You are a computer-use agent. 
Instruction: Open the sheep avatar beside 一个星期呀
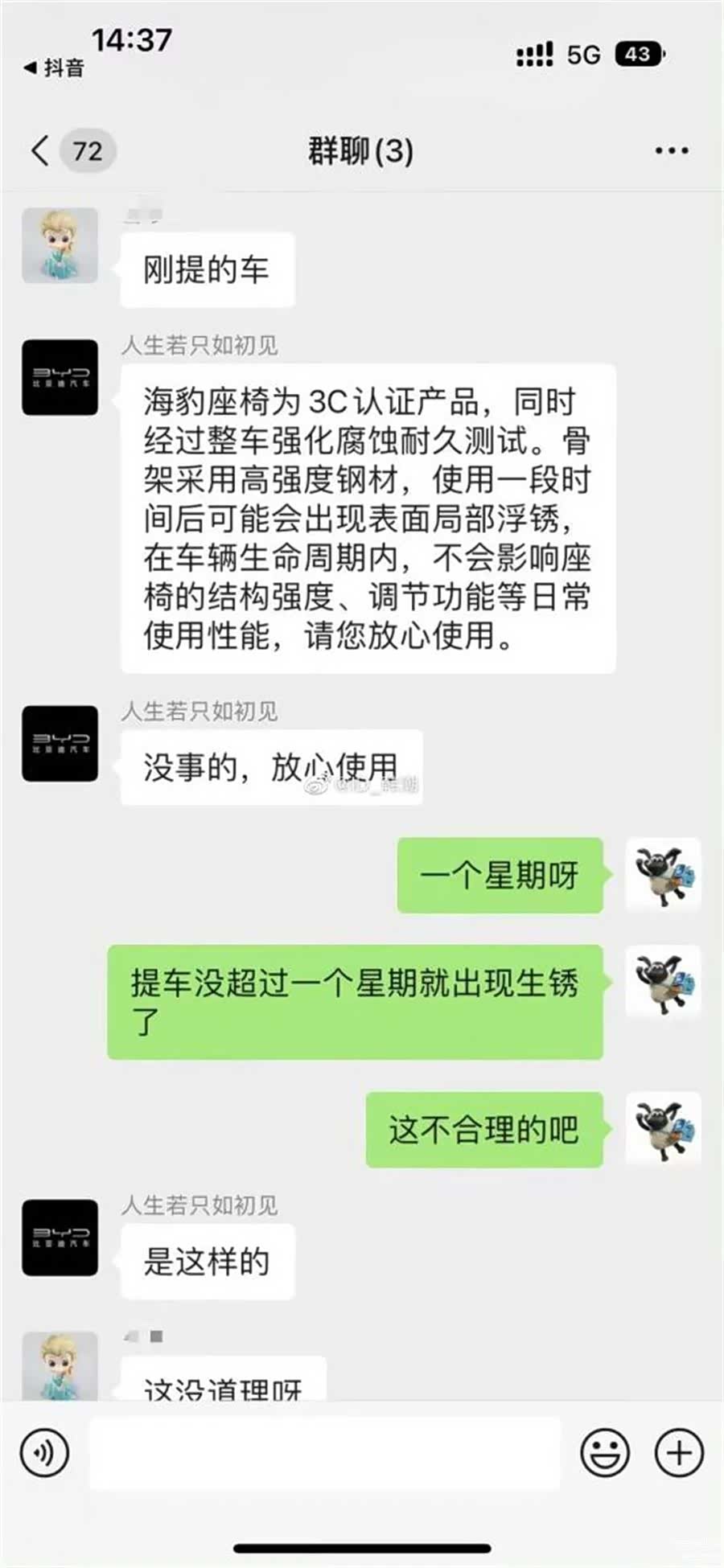pos(663,875)
